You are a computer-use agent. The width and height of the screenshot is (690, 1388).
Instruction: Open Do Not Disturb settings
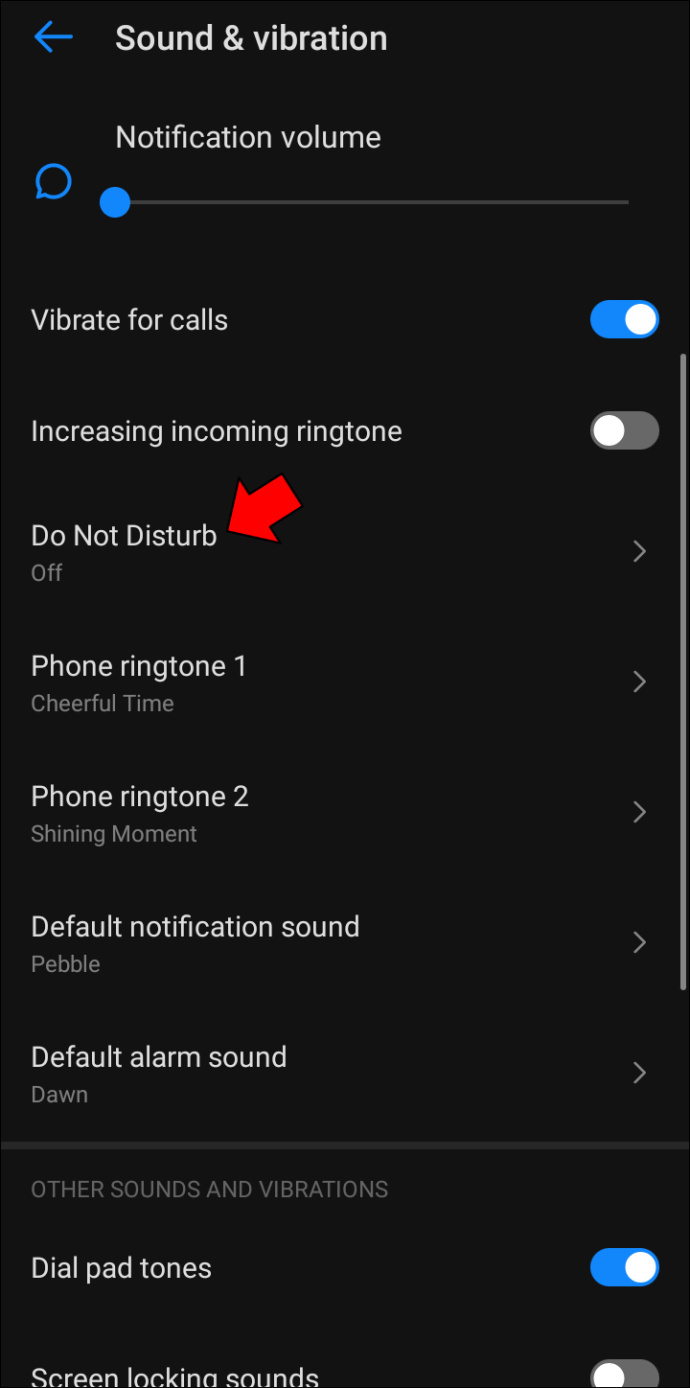point(345,552)
